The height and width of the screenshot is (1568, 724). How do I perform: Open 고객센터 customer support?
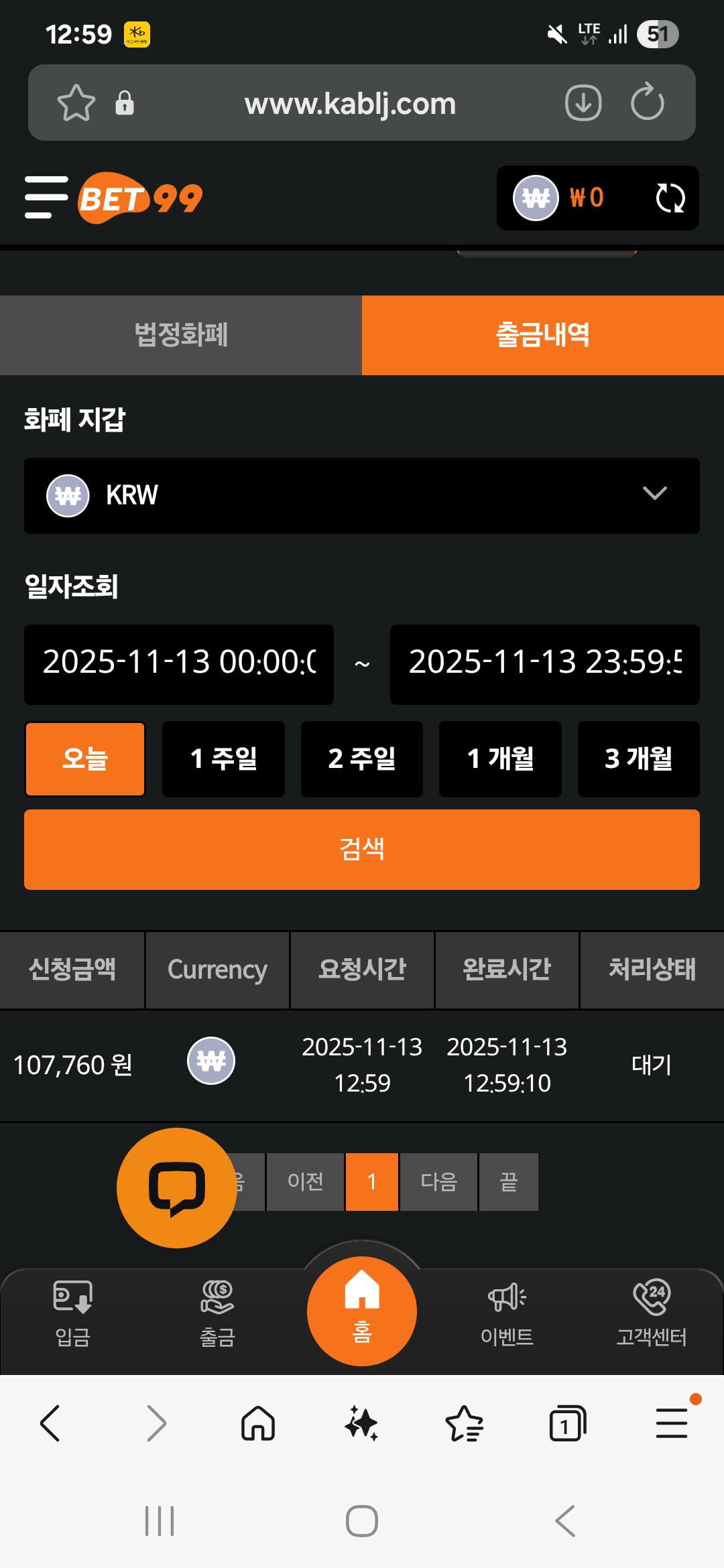652,1313
